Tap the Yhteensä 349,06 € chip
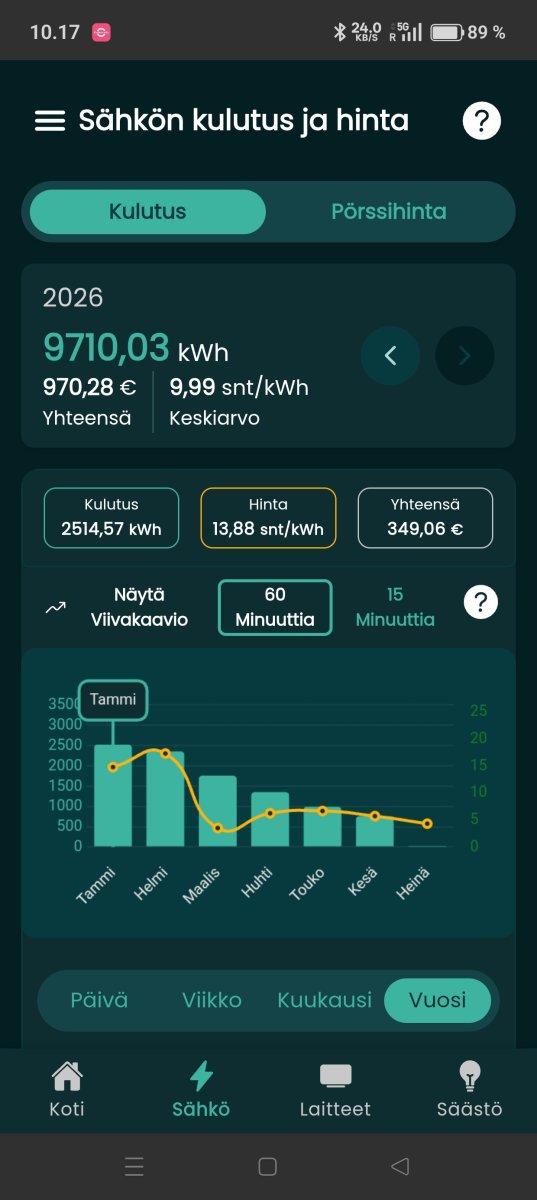Viewport: 537px width, 1200px height. click(426, 518)
